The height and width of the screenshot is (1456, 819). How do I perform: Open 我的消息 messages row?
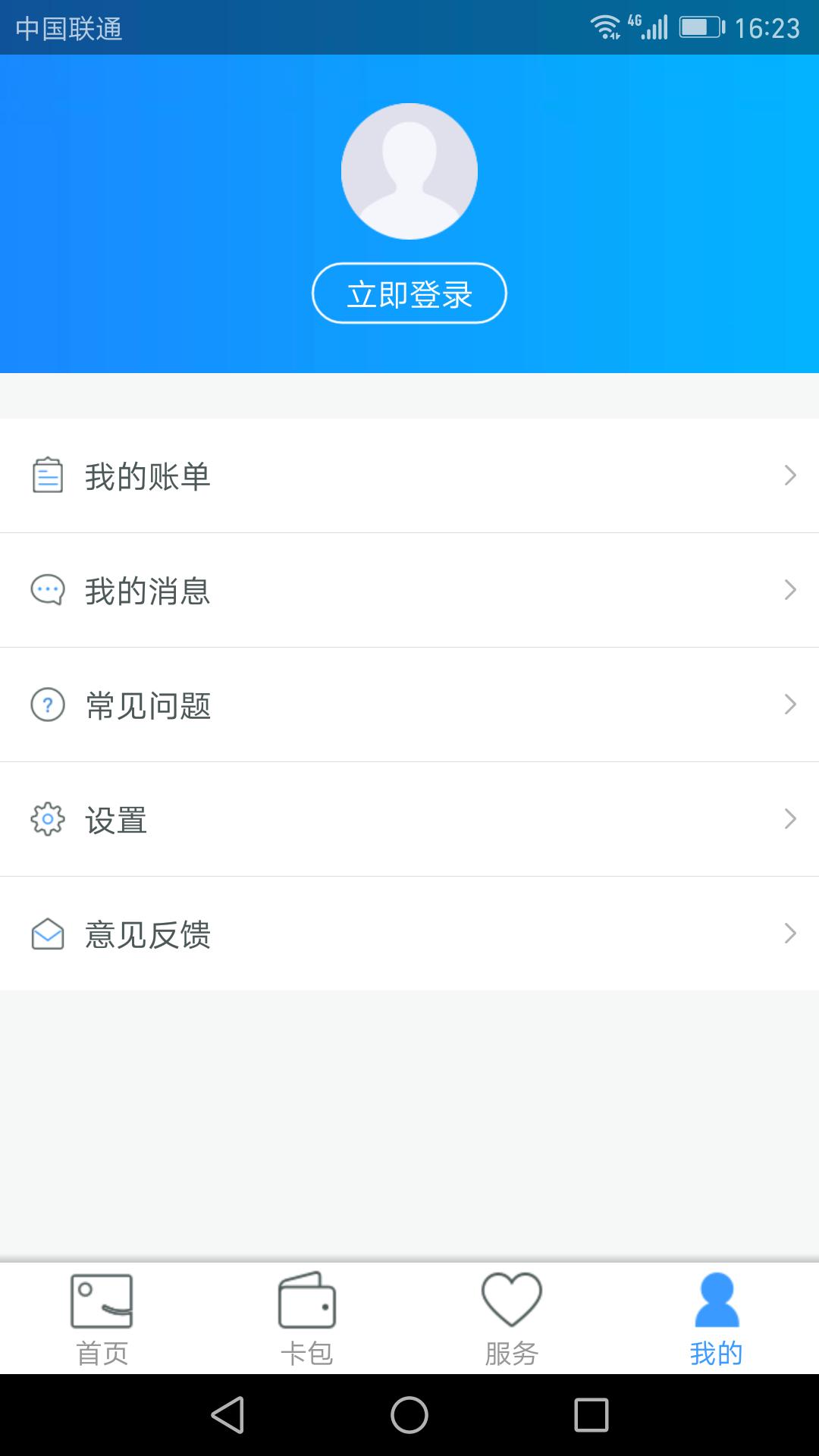(409, 590)
